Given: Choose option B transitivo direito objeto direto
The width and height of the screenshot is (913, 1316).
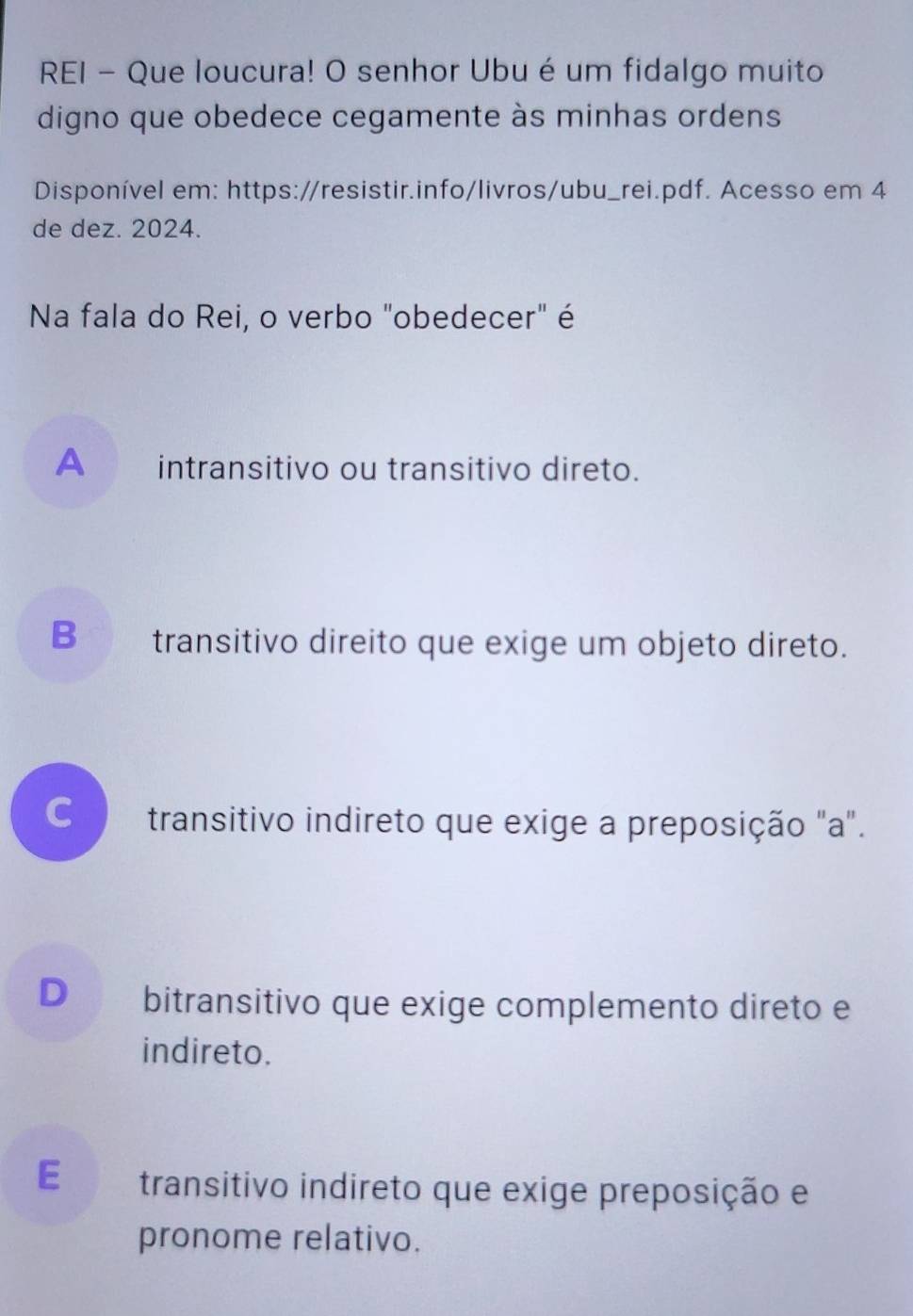Looking at the screenshot, I should 64,636.
